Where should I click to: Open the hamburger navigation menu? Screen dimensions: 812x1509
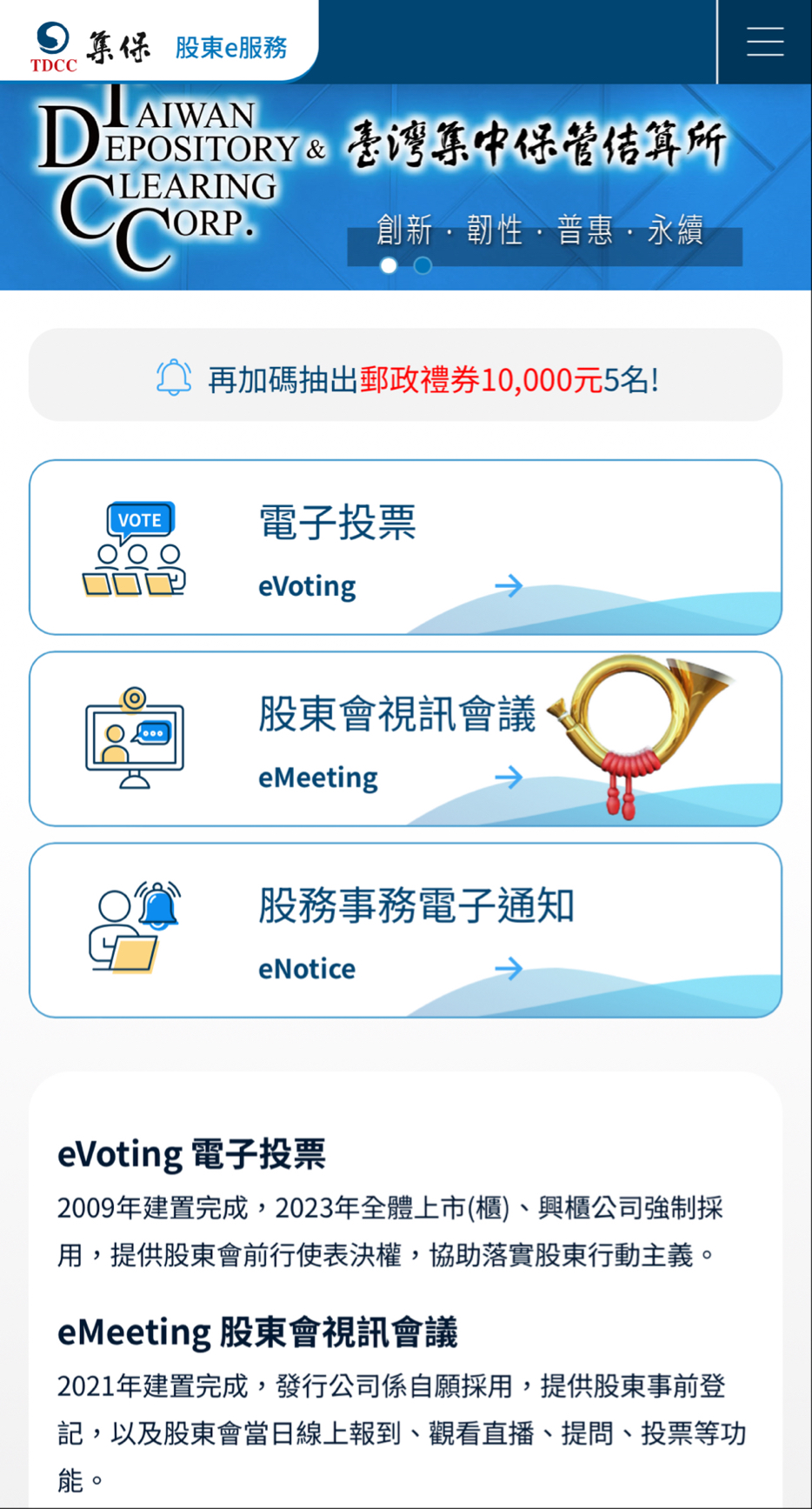[765, 40]
